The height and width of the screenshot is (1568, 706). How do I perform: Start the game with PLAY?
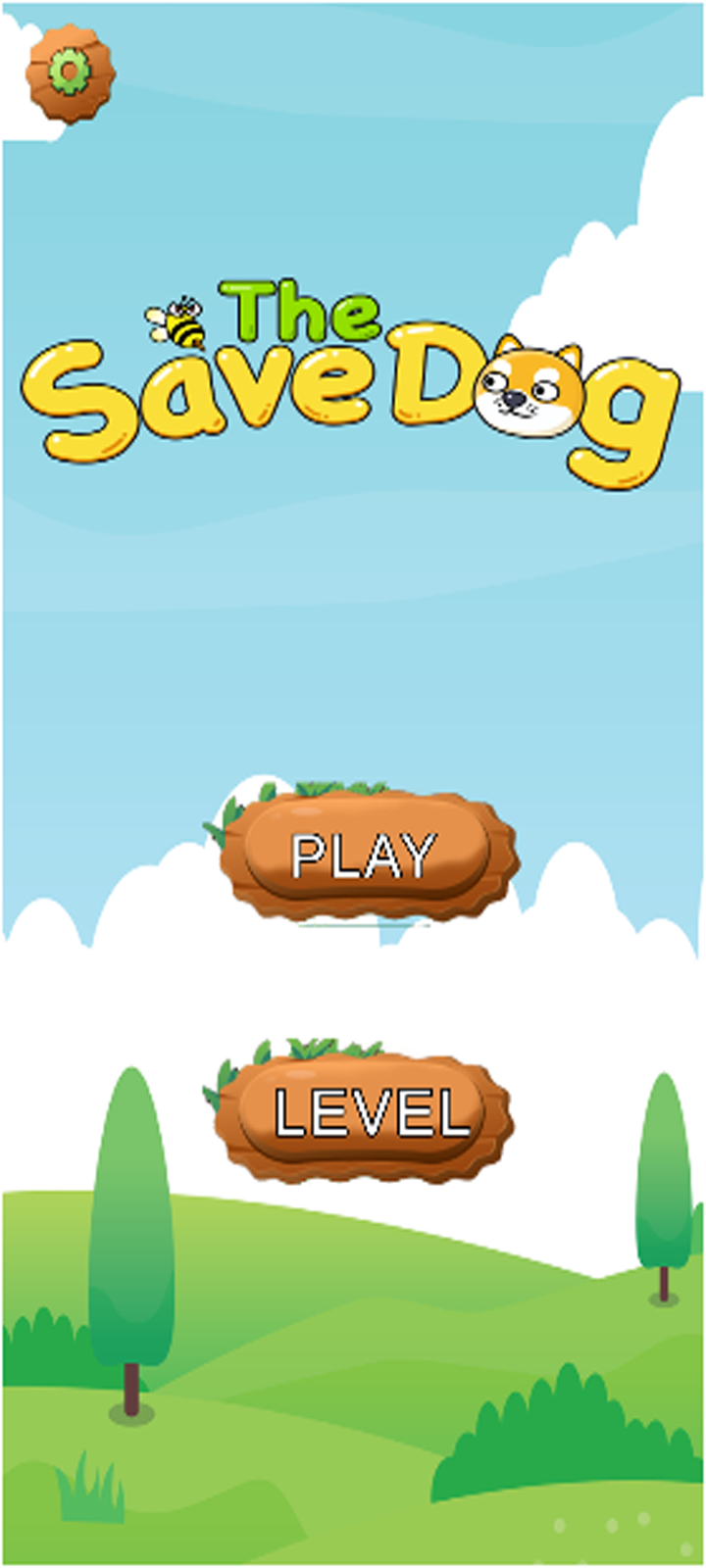(364, 853)
